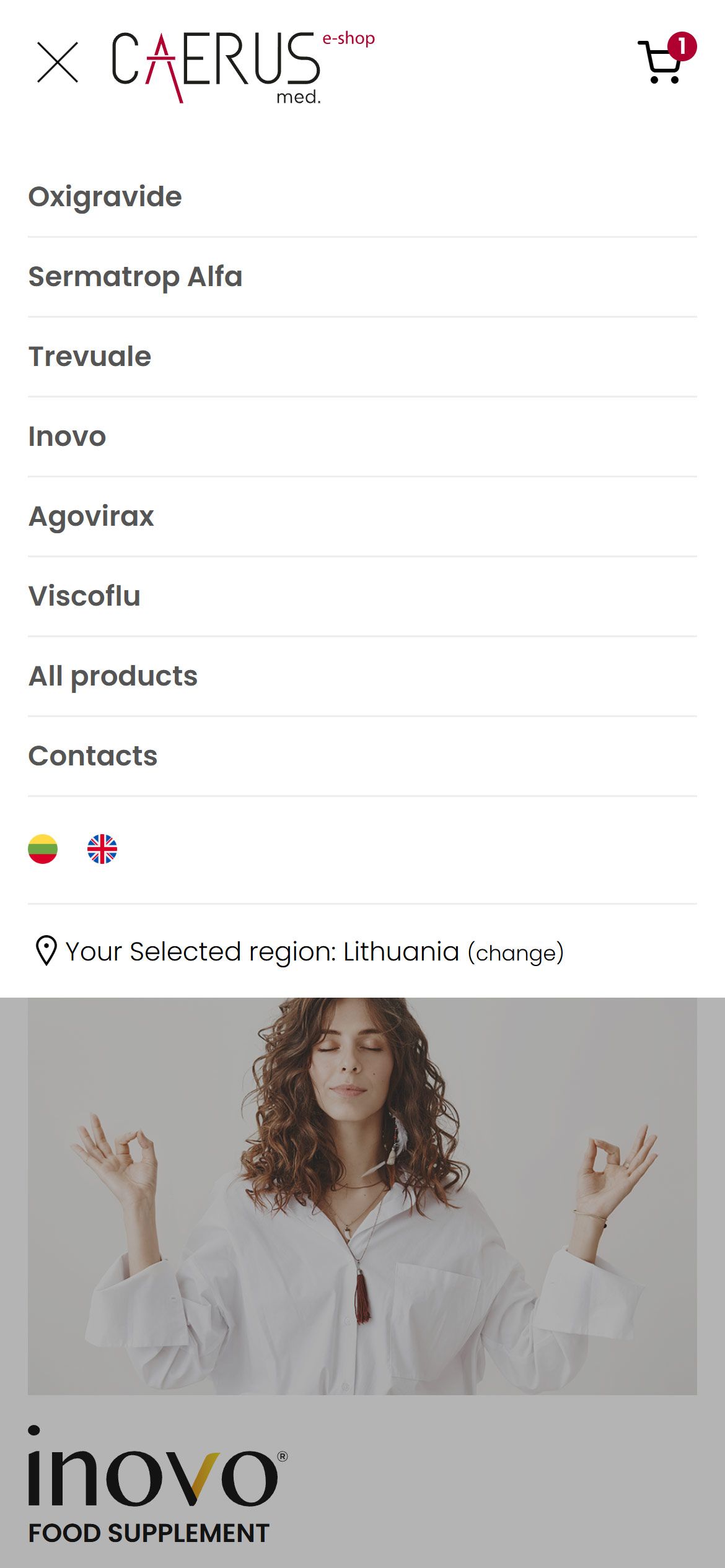Switch language to English UK flag
Screen dimensions: 725x1568
[102, 849]
